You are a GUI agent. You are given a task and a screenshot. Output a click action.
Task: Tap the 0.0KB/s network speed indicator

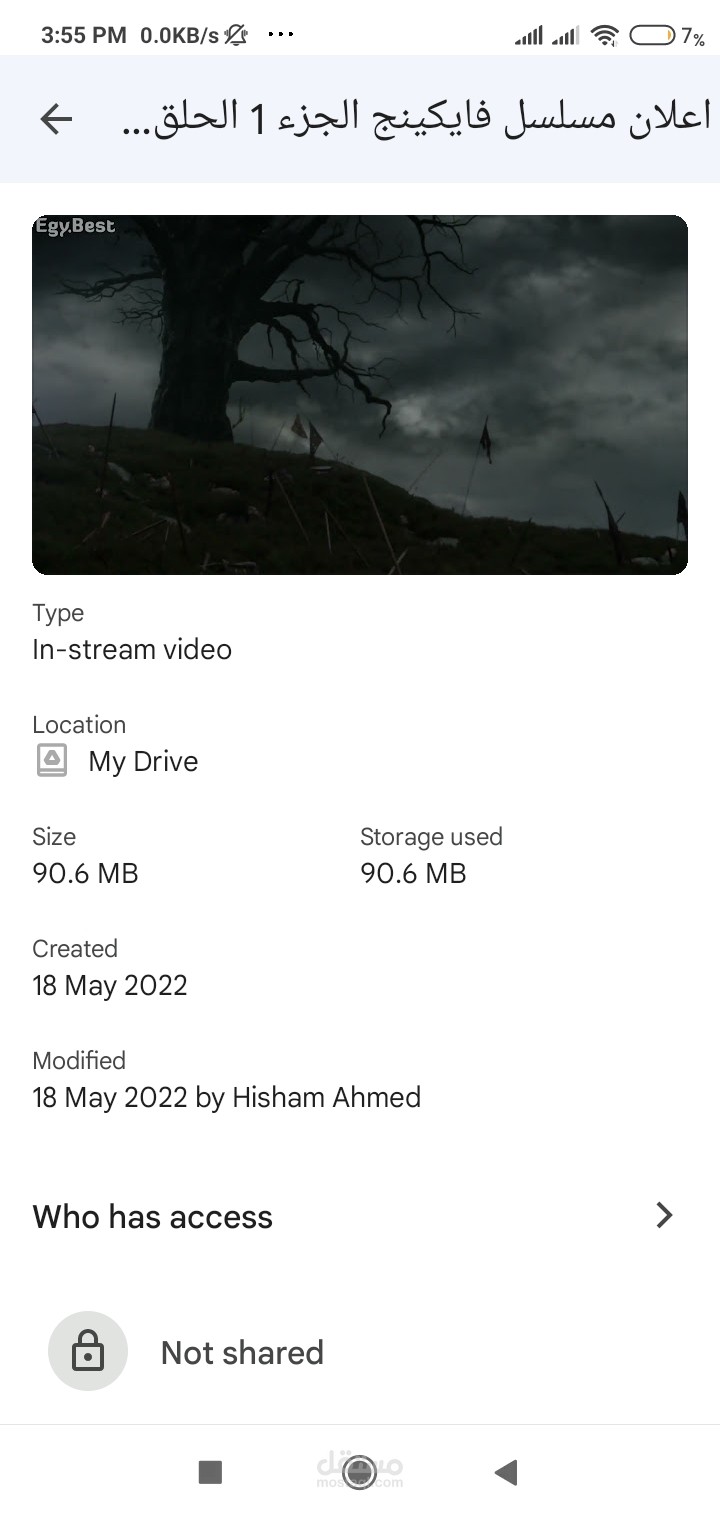pos(180,33)
